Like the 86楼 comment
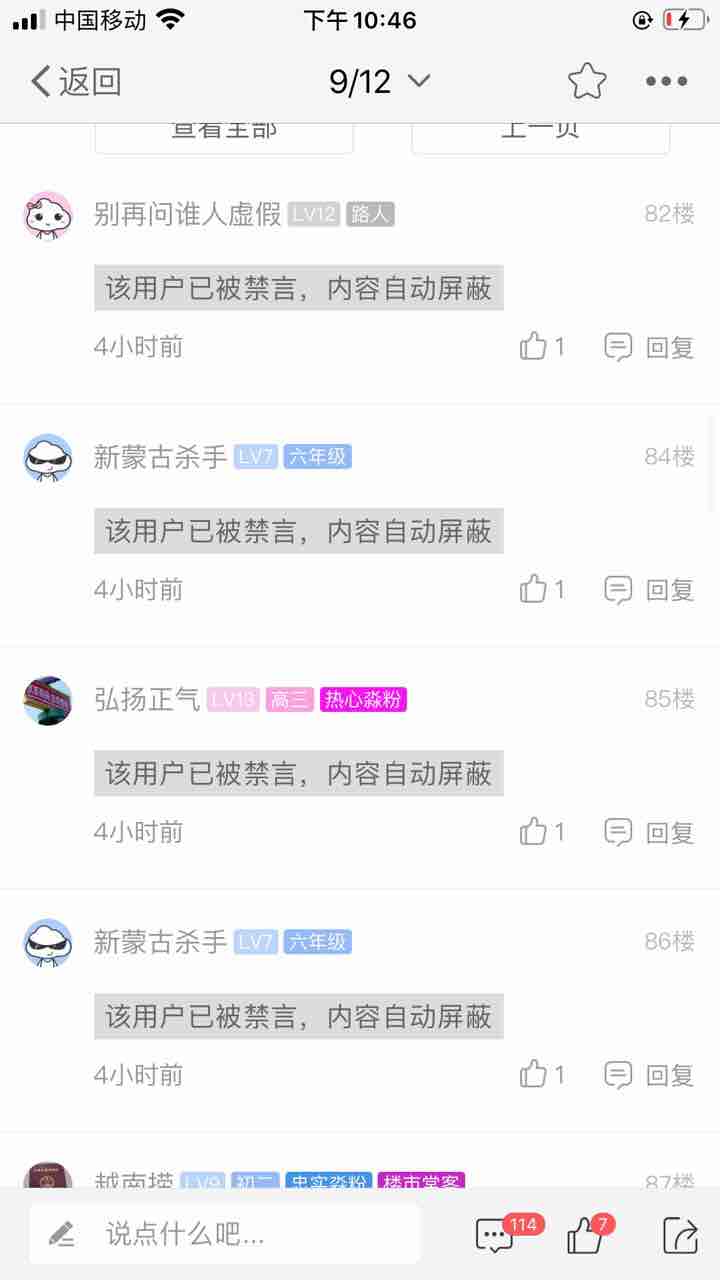This screenshot has height=1280, width=720. coord(541,1075)
